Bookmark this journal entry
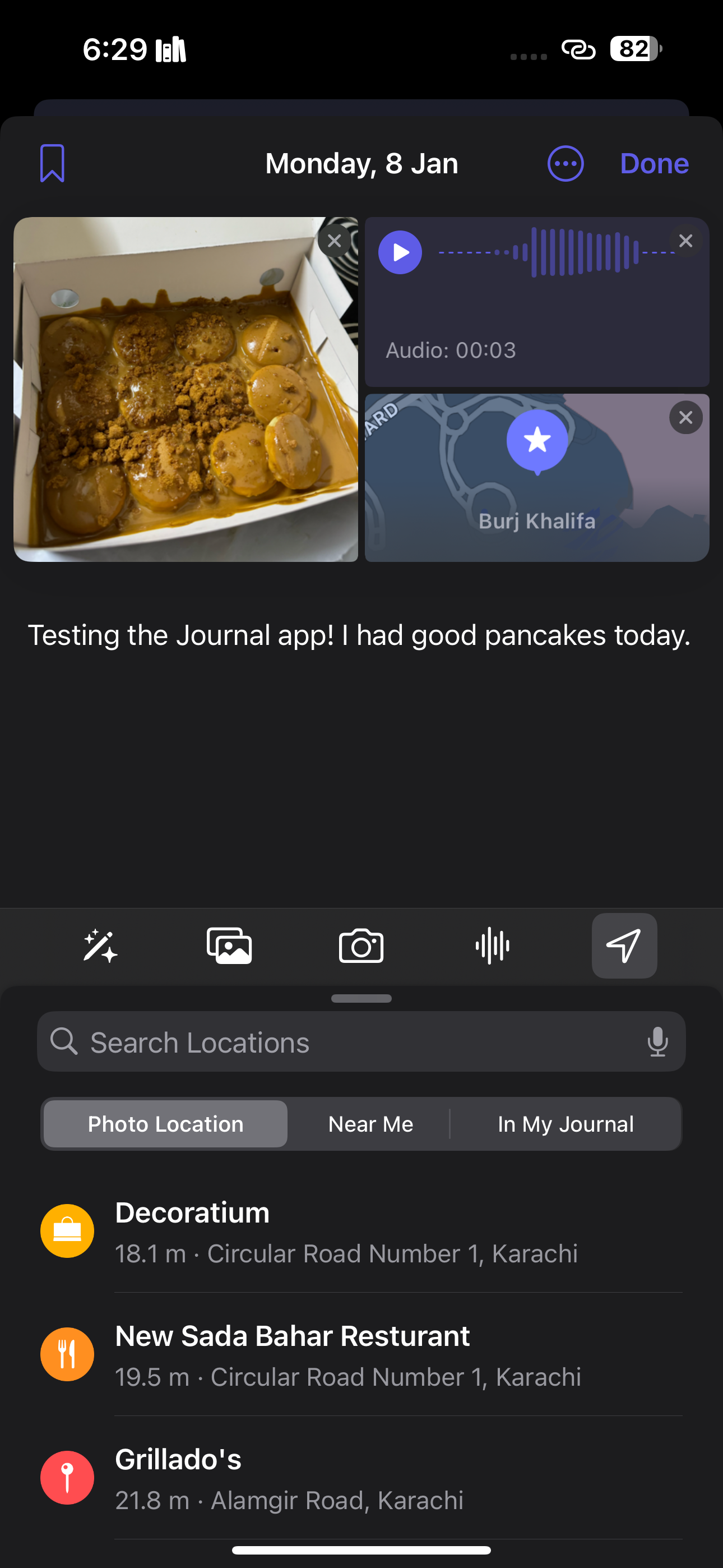Screen dimensions: 723x1568 52,163
